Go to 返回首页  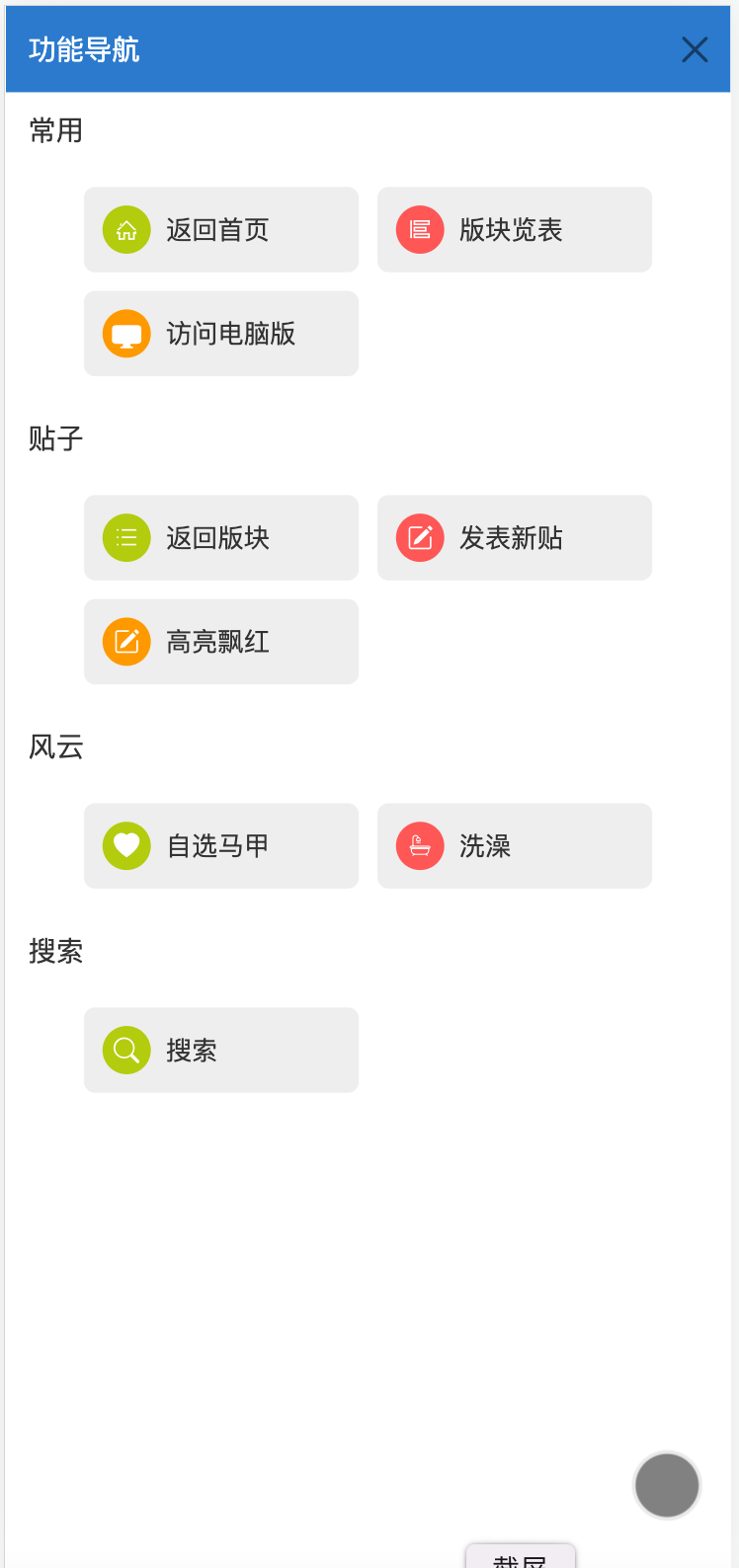pos(220,230)
